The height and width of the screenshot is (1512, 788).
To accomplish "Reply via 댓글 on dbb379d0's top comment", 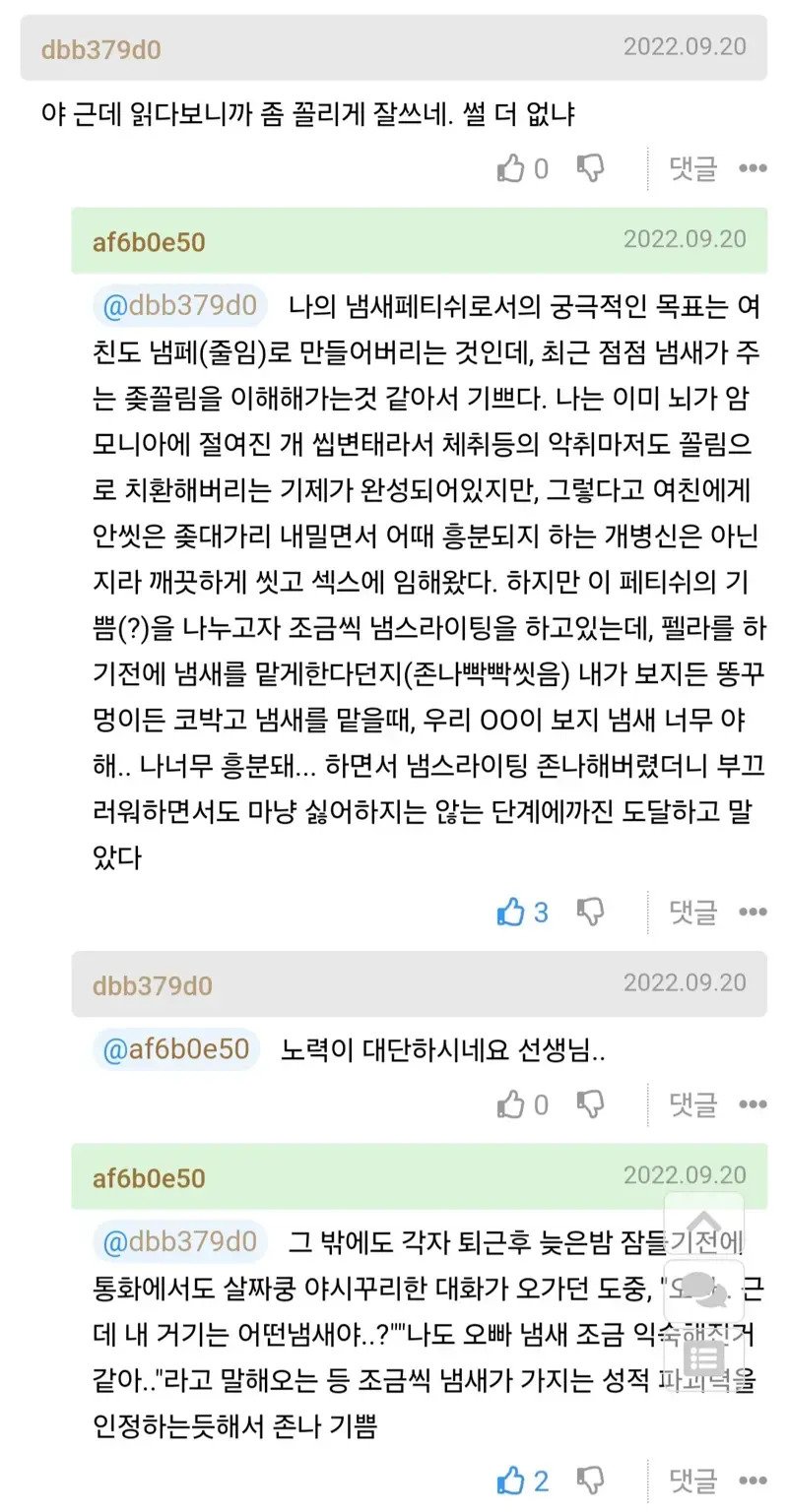I will [692, 169].
